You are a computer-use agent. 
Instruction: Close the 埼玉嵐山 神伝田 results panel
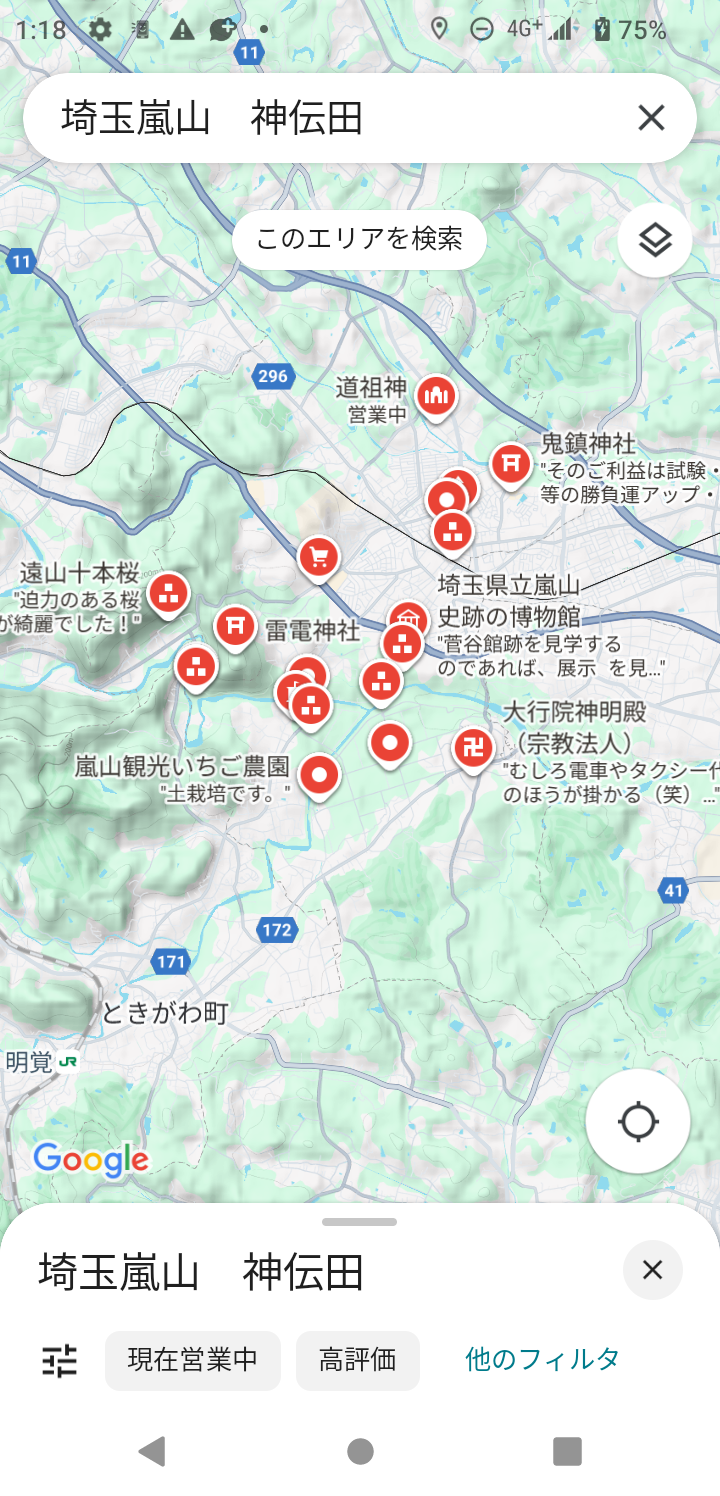(652, 1270)
